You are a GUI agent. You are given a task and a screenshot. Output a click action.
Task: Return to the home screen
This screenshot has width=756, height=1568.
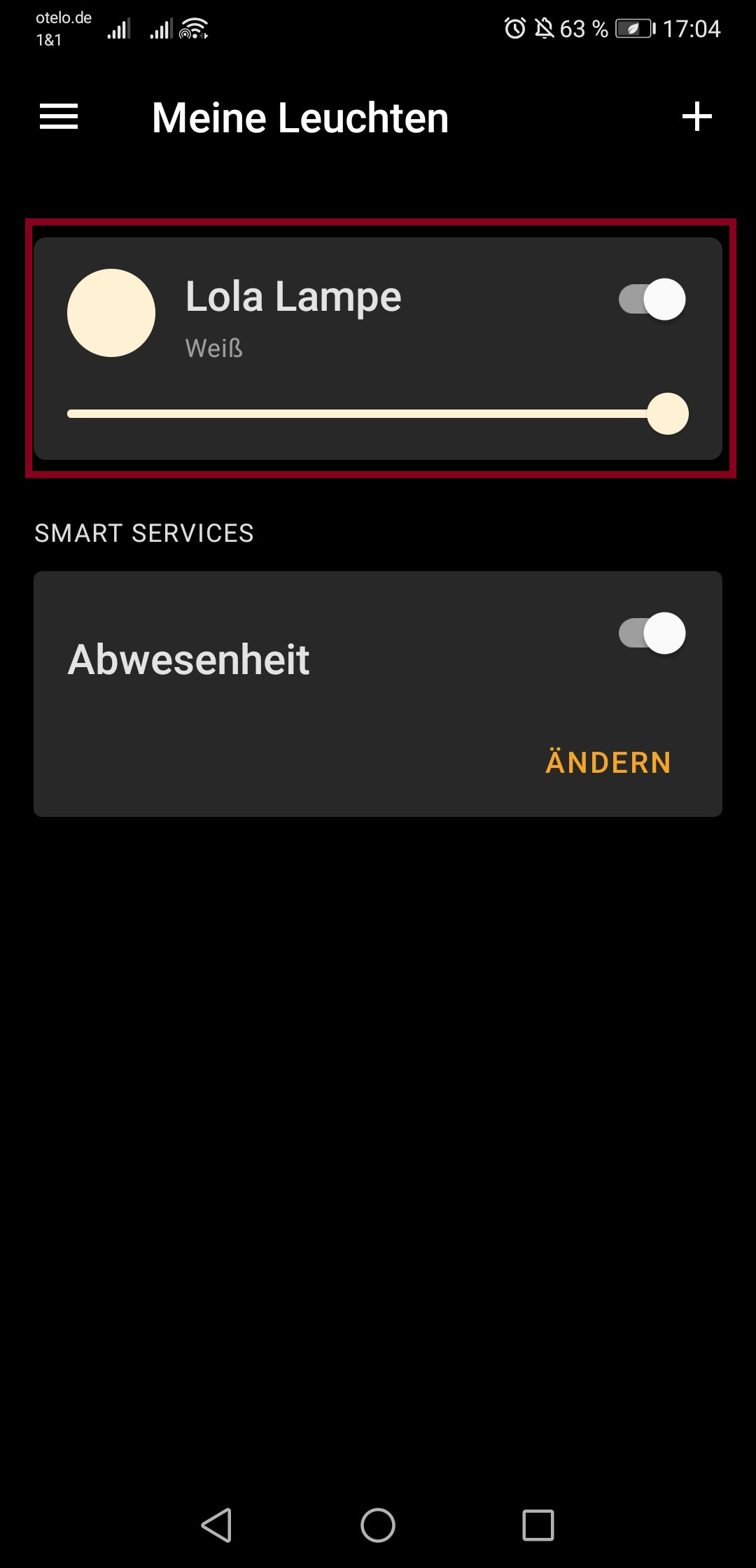378,1525
